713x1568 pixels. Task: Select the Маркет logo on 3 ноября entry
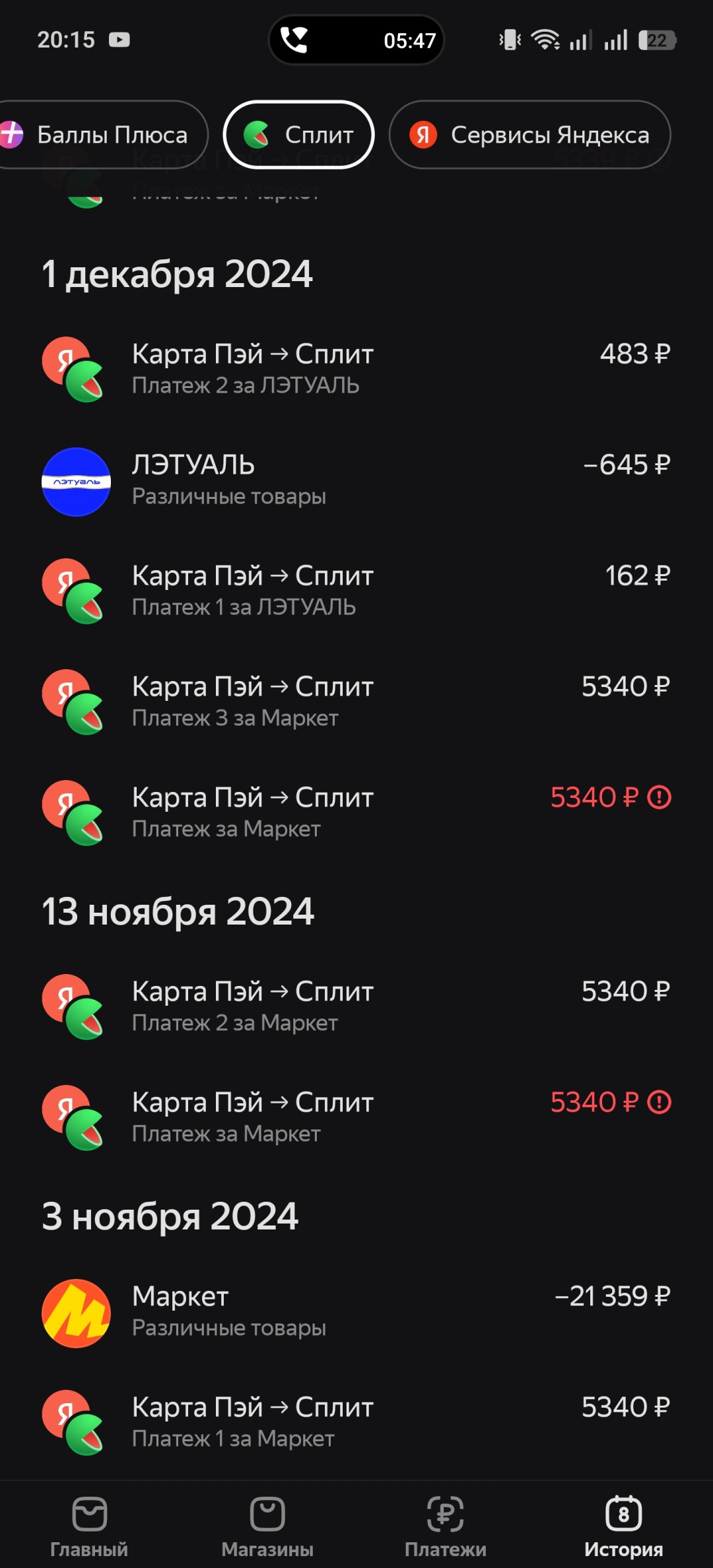pyautogui.click(x=76, y=1312)
